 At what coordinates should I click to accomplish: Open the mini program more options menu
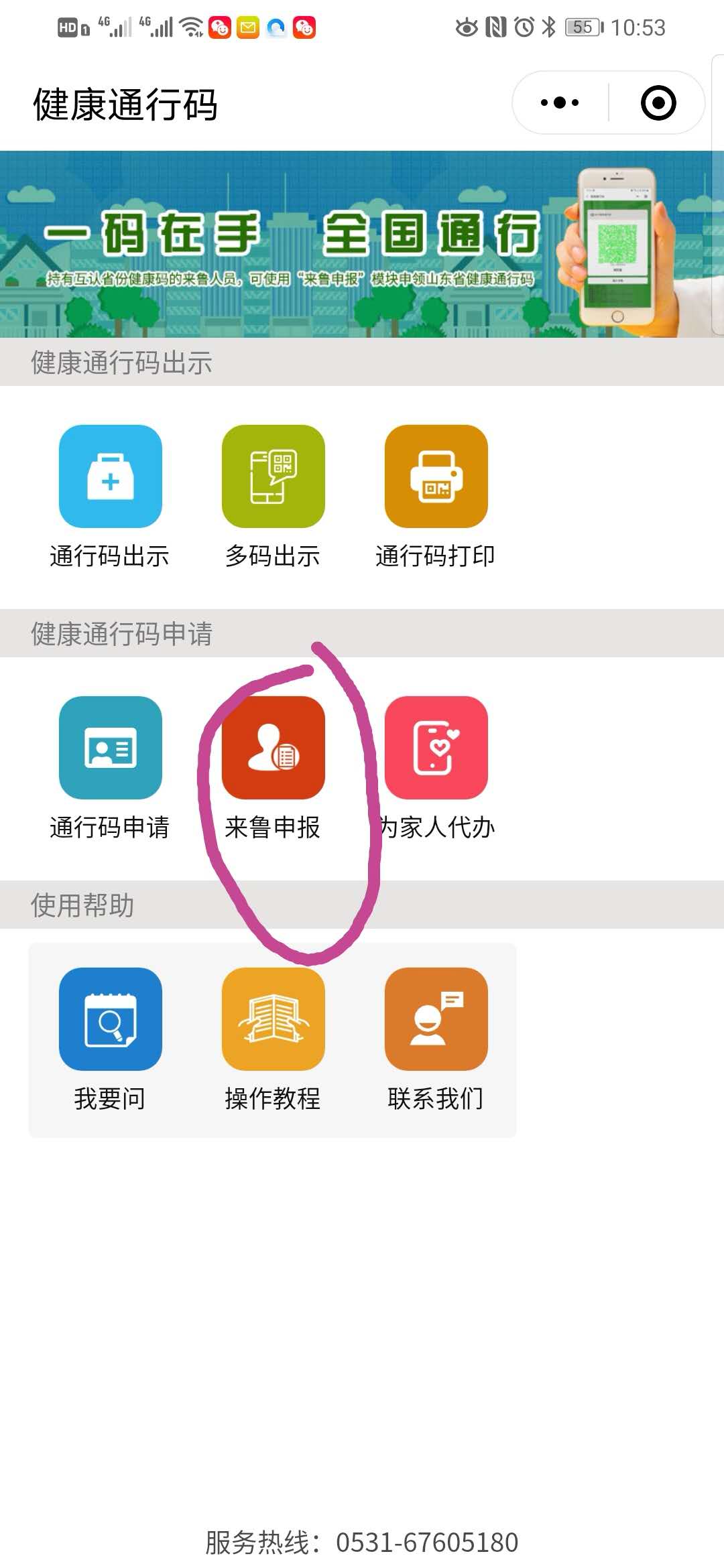[x=560, y=103]
